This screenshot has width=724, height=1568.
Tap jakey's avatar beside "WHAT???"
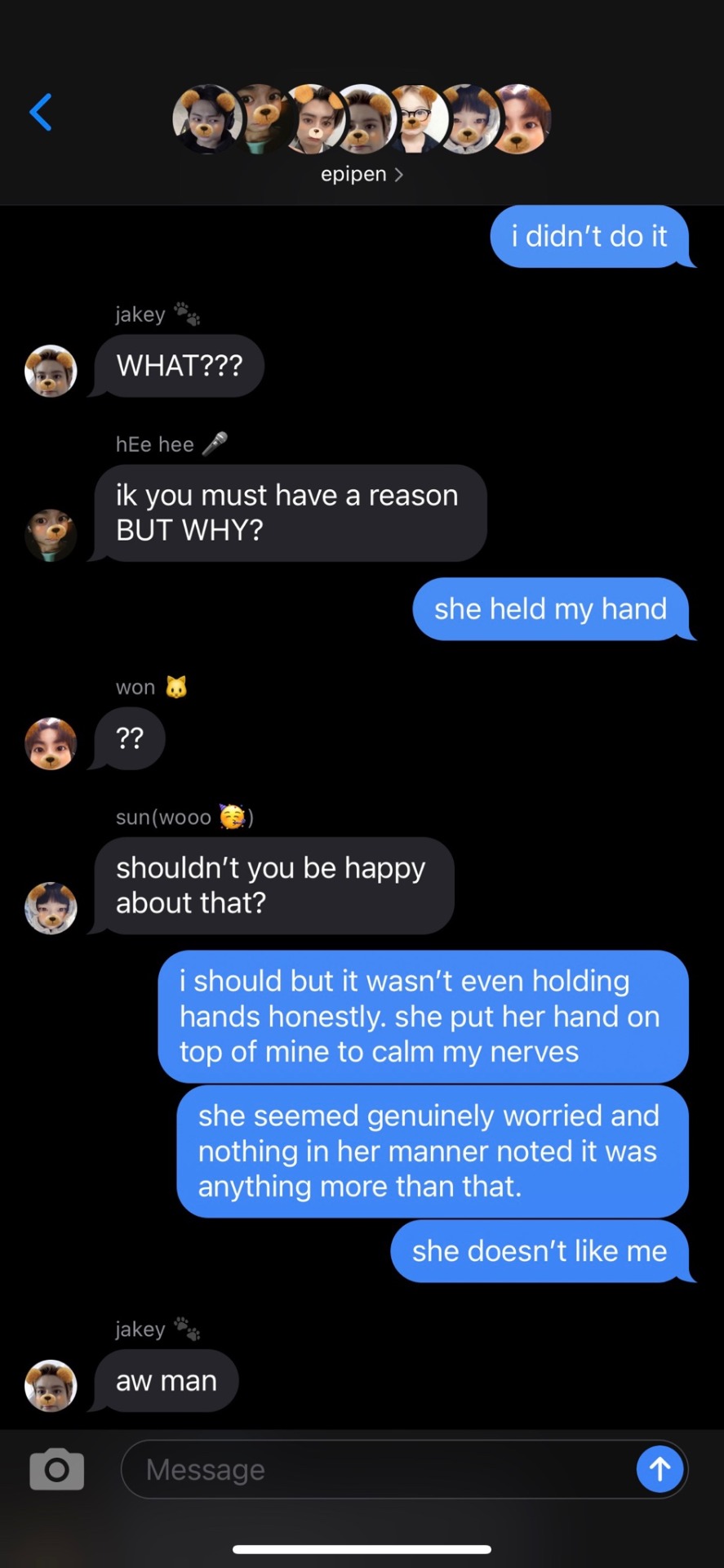click(x=51, y=371)
